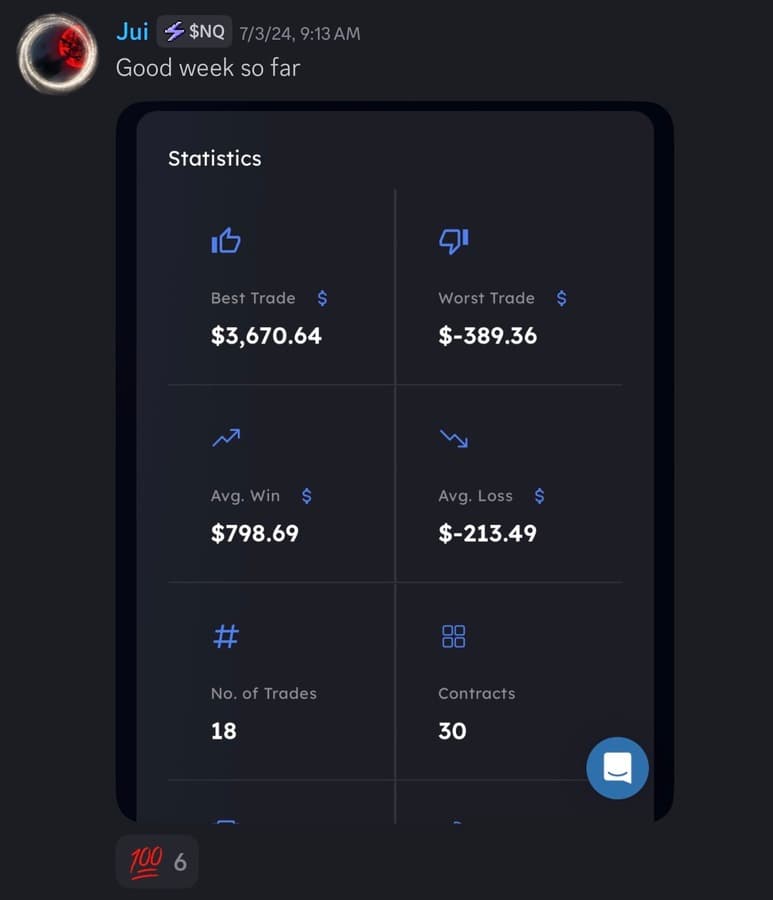Click the thumbs down Worst Trade icon

453,240
